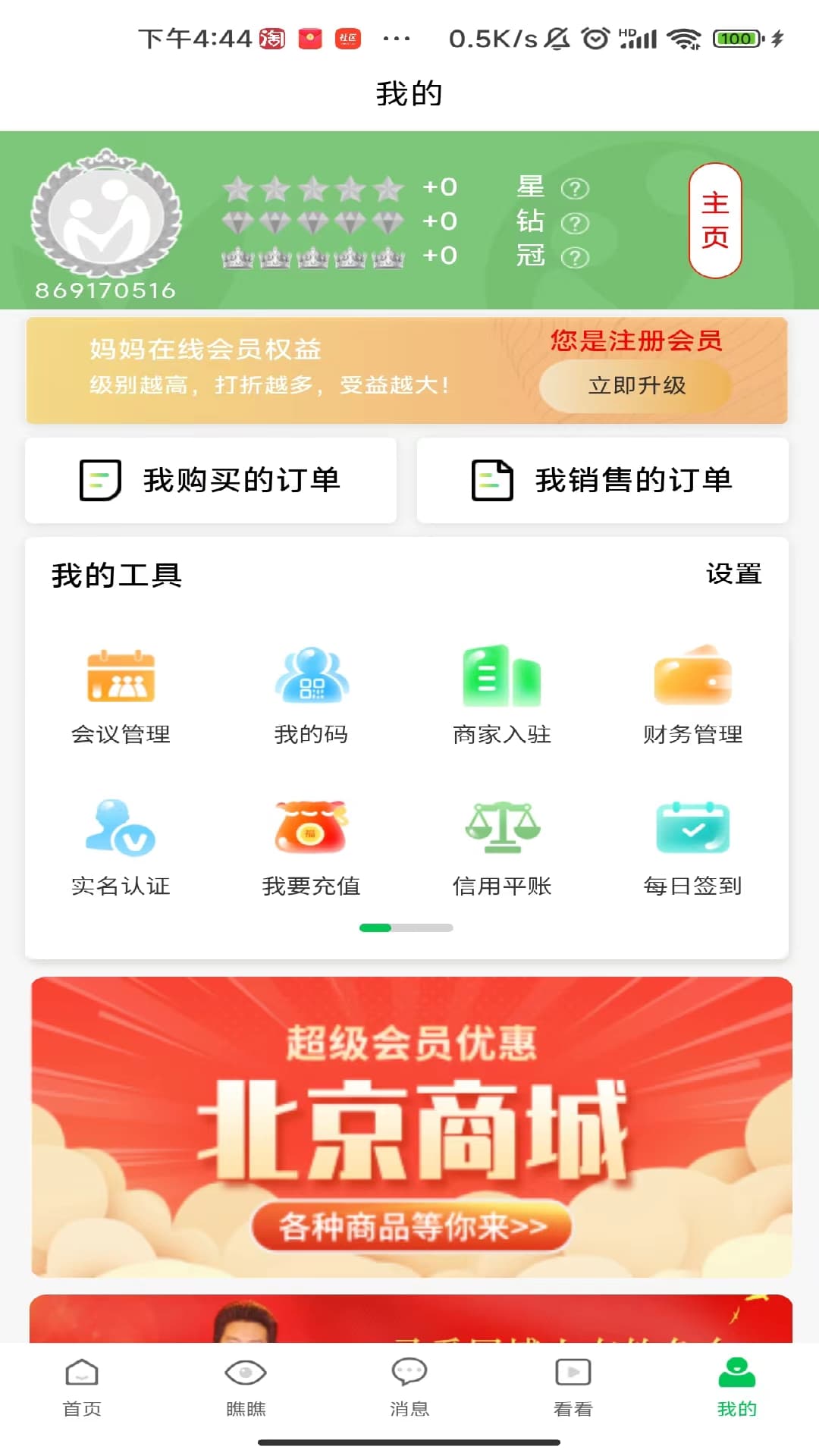
Task: Open the help tip beside 冠
Action: (576, 257)
